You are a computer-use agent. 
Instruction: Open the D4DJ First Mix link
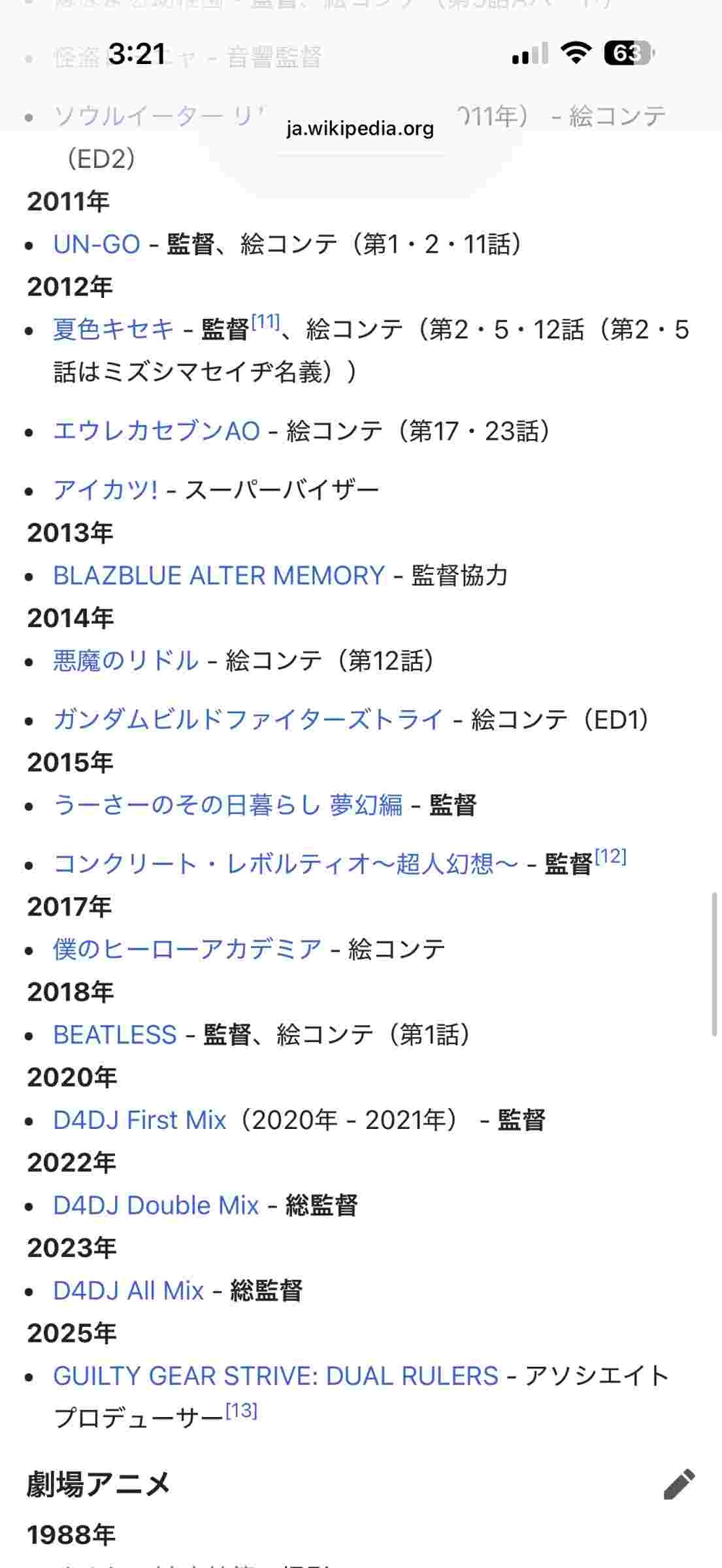point(140,1120)
